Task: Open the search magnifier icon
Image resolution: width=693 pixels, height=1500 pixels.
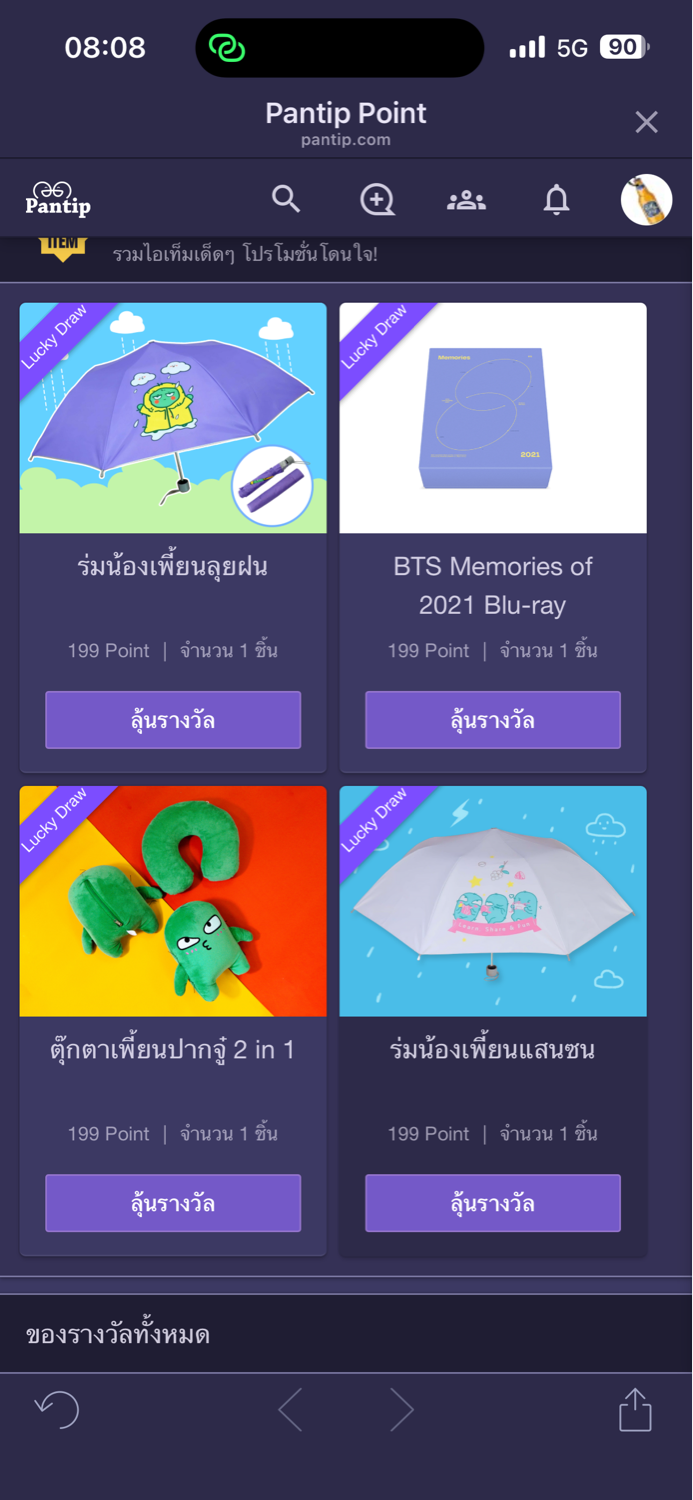Action: [x=286, y=199]
